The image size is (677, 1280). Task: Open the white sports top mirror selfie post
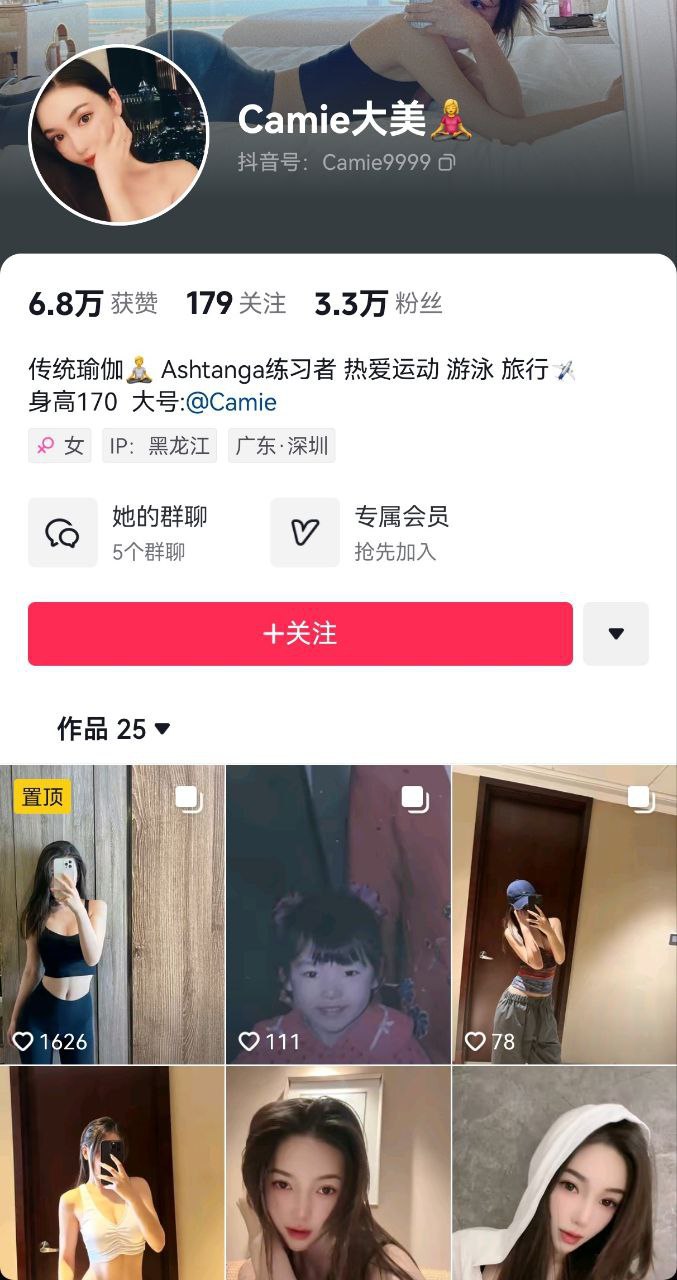click(112, 1173)
